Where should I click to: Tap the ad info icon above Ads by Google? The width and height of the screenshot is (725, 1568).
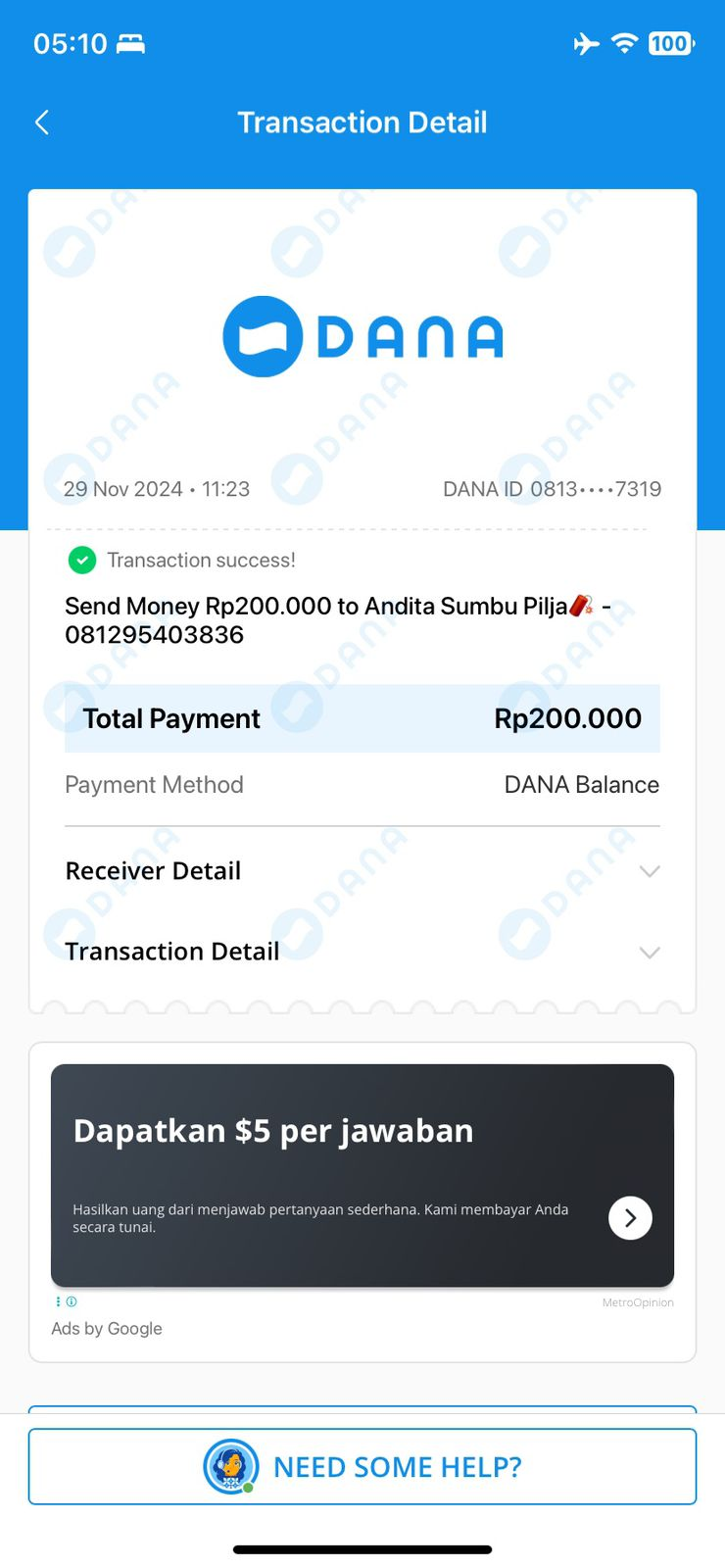point(71,1302)
